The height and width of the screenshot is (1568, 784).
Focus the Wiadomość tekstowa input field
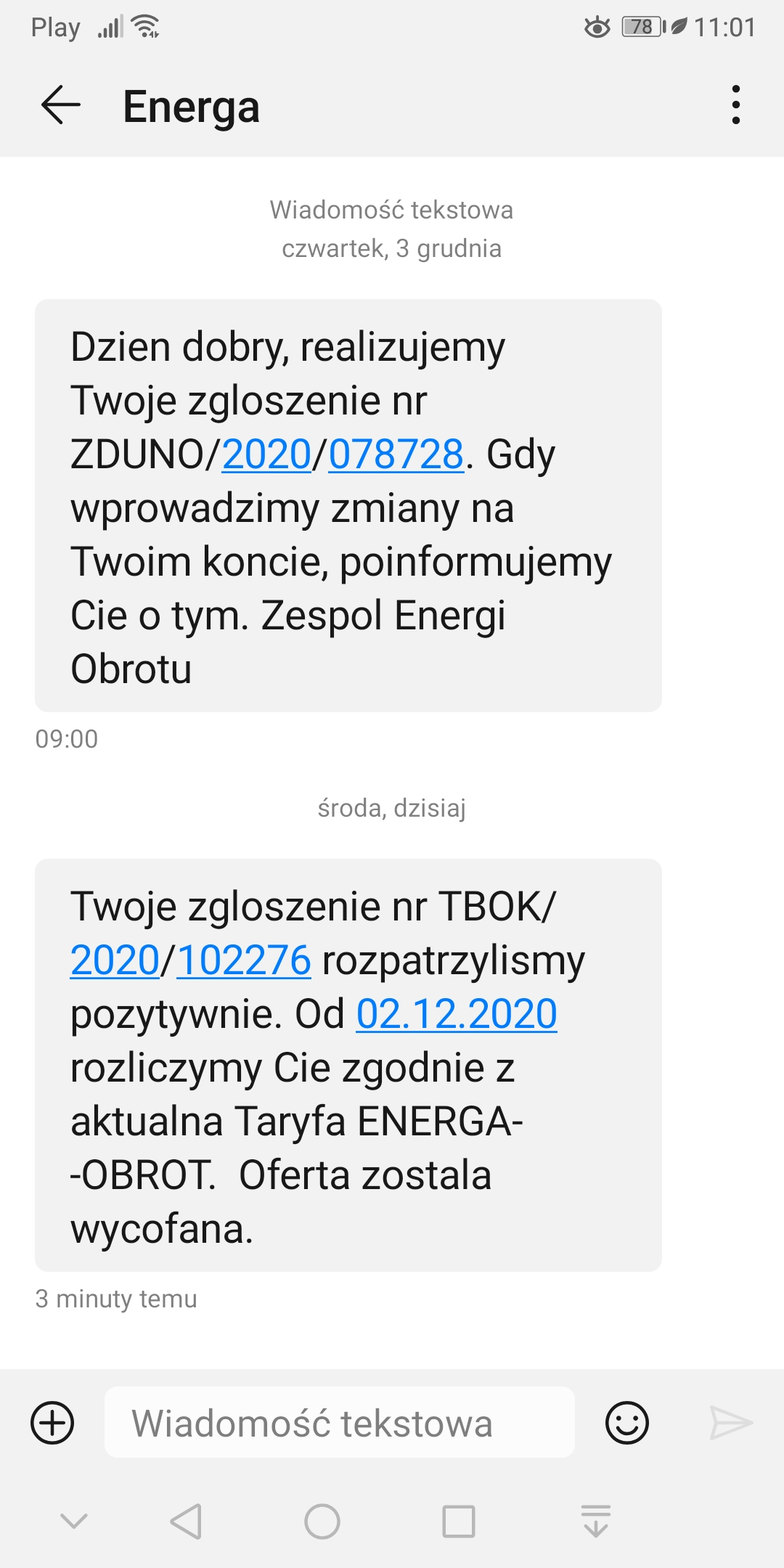point(340,1422)
